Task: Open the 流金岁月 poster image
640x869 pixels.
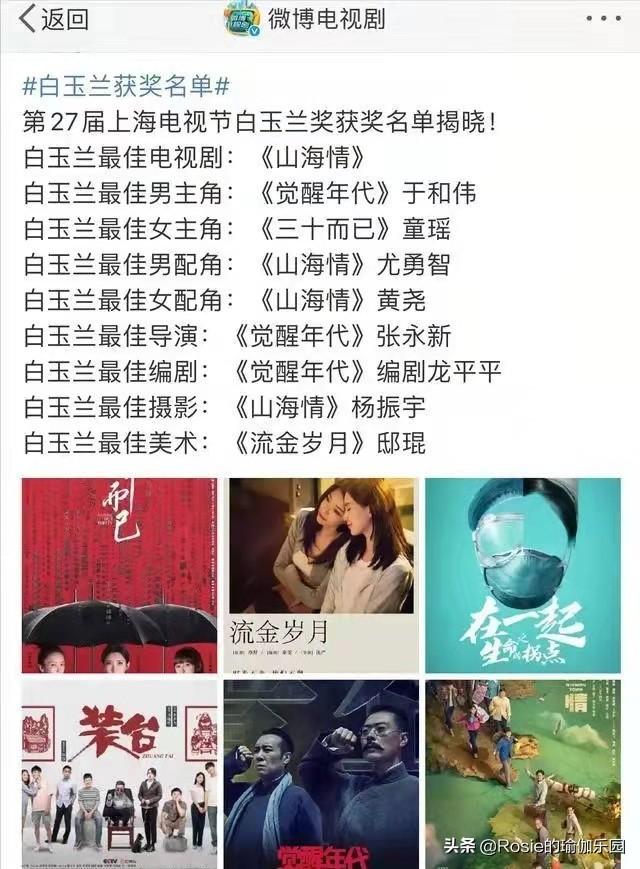Action: pyautogui.click(x=324, y=575)
